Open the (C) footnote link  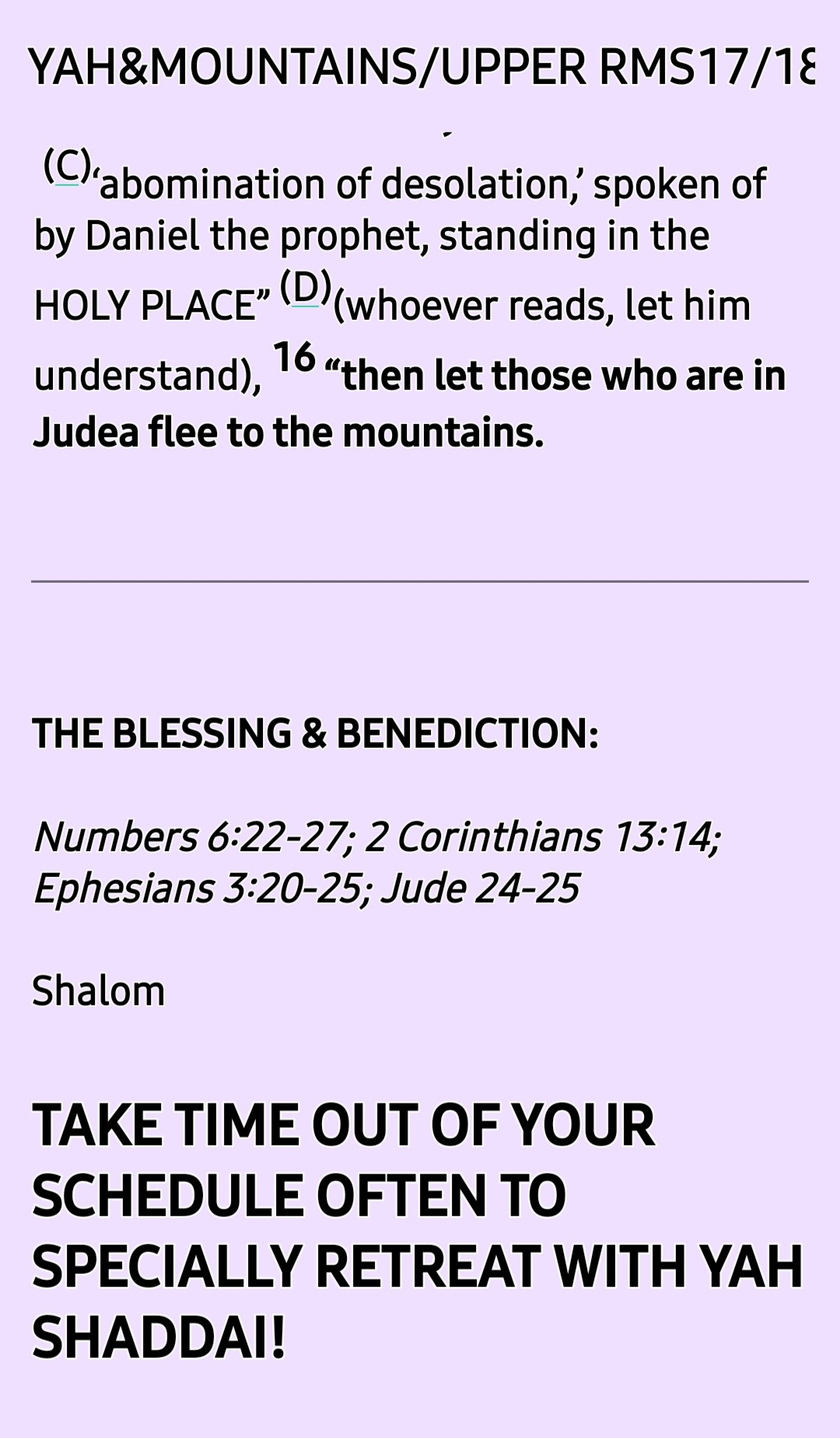(x=68, y=165)
